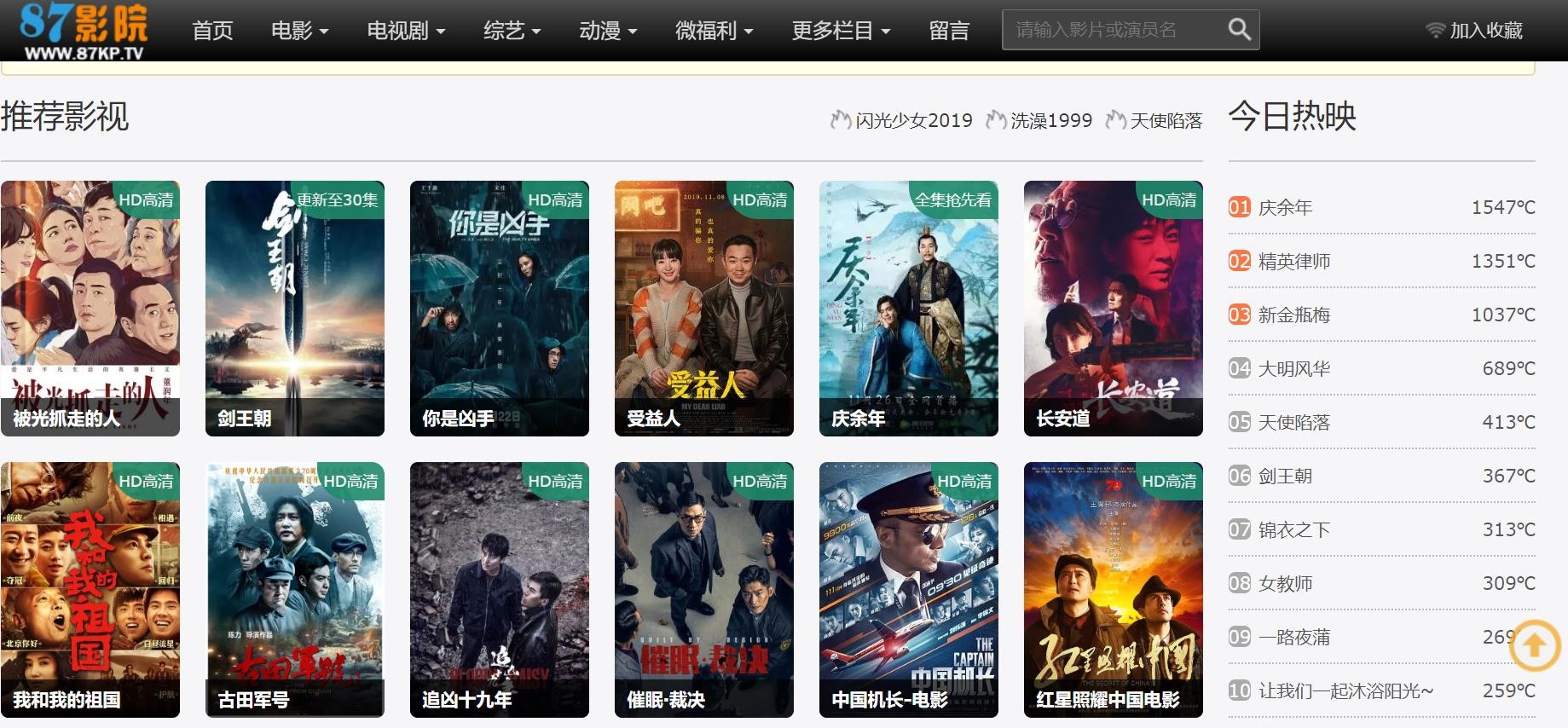Select the 你是凶手 movie card
The width and height of the screenshot is (1568, 728).
tap(500, 308)
